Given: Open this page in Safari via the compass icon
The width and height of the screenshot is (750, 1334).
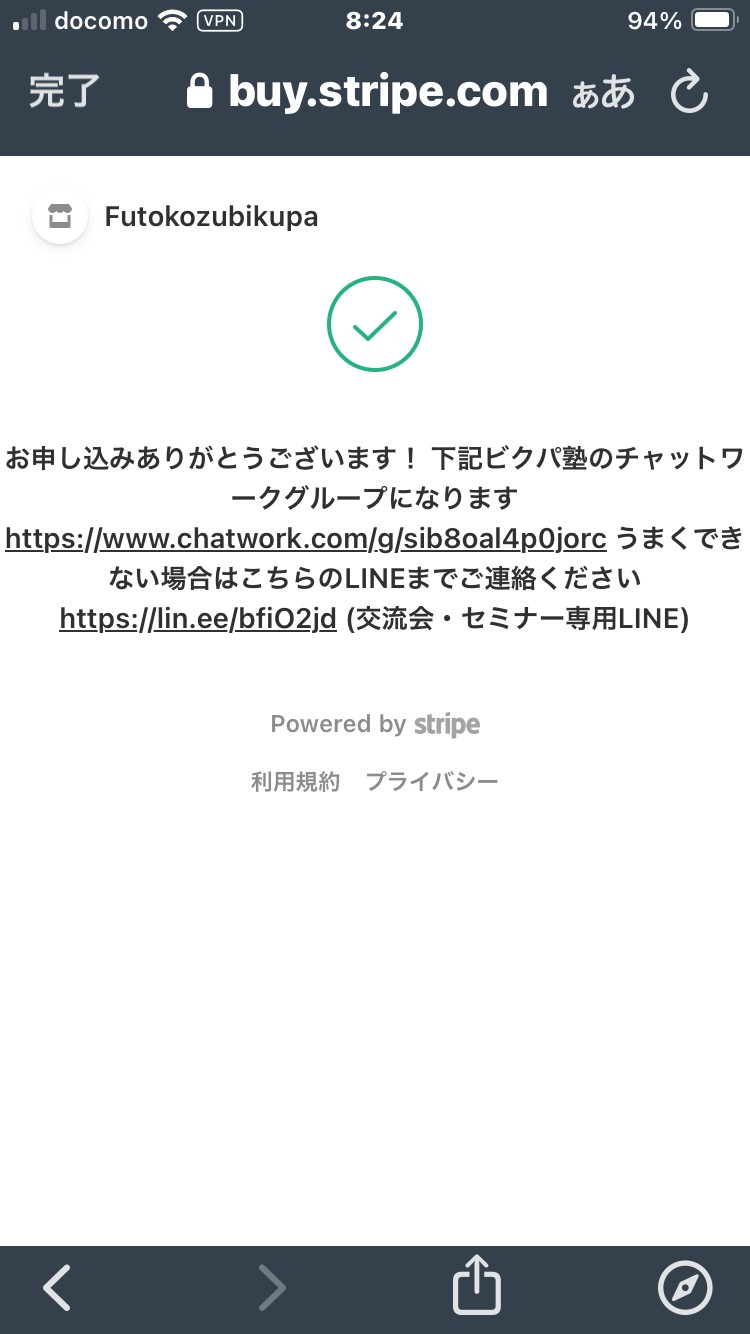Looking at the screenshot, I should tap(685, 1287).
